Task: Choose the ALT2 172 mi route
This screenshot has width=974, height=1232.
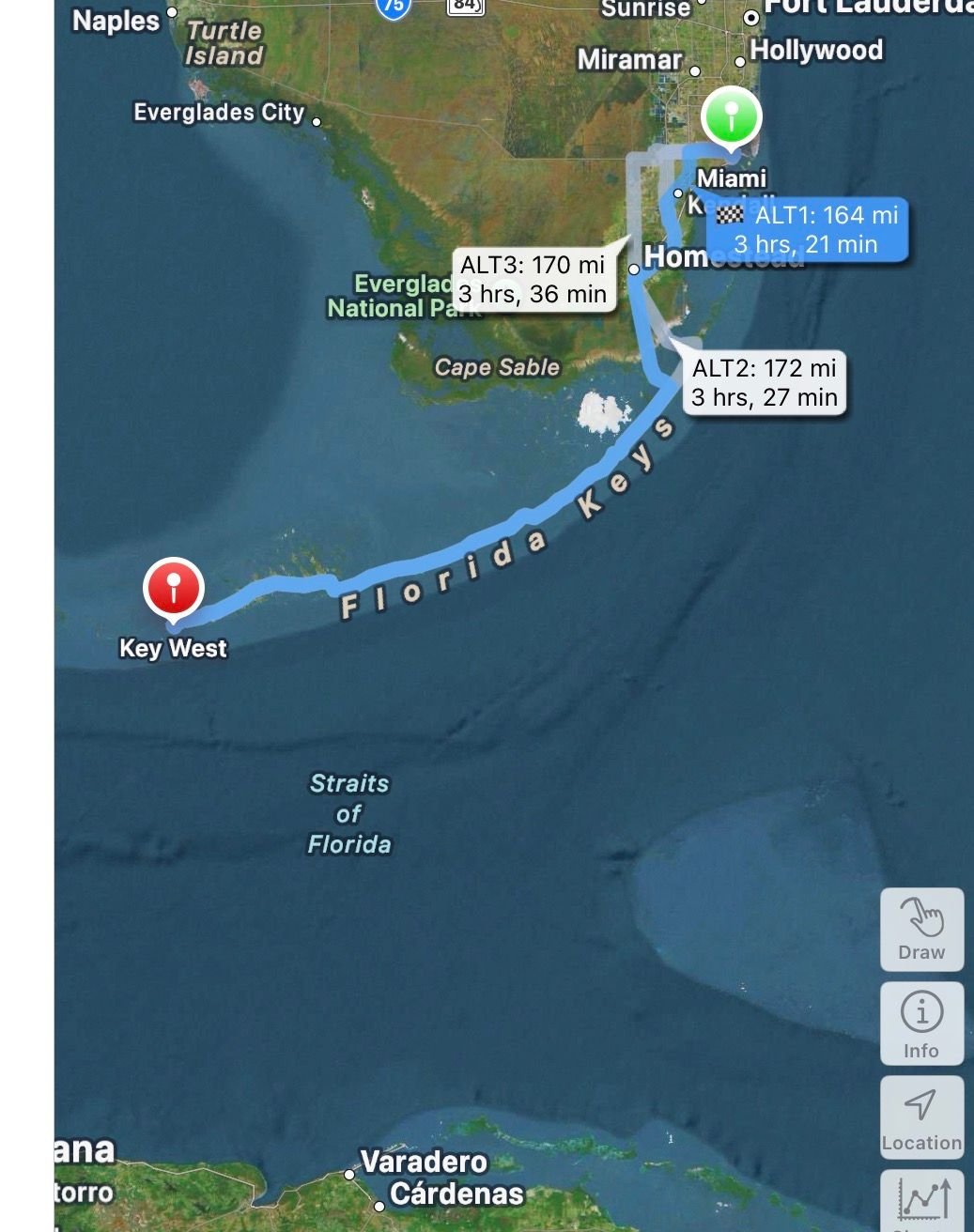Action: click(764, 382)
